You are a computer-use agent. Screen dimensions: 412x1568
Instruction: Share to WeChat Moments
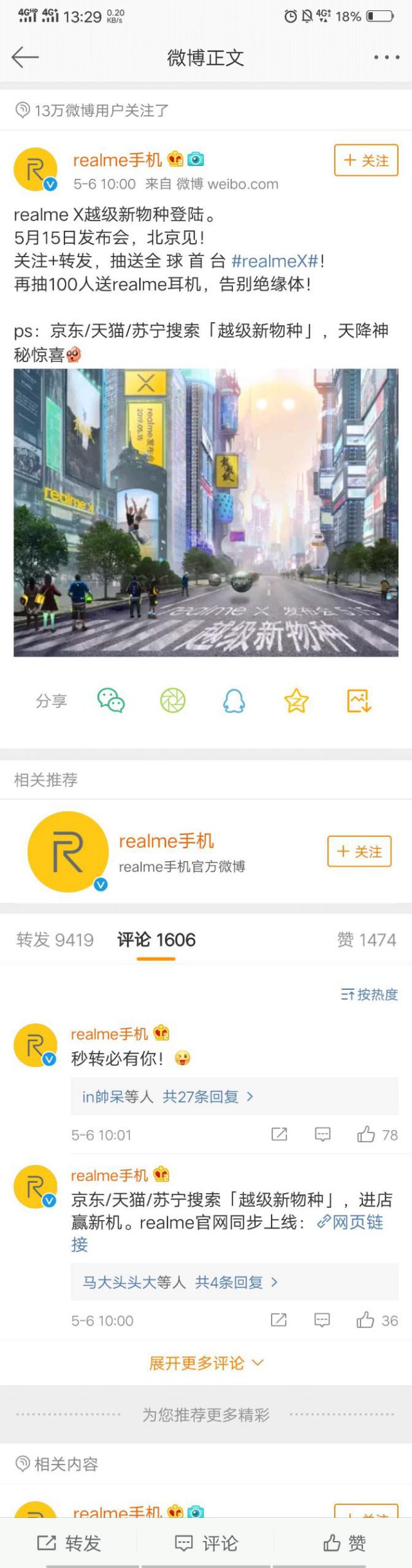tap(173, 700)
